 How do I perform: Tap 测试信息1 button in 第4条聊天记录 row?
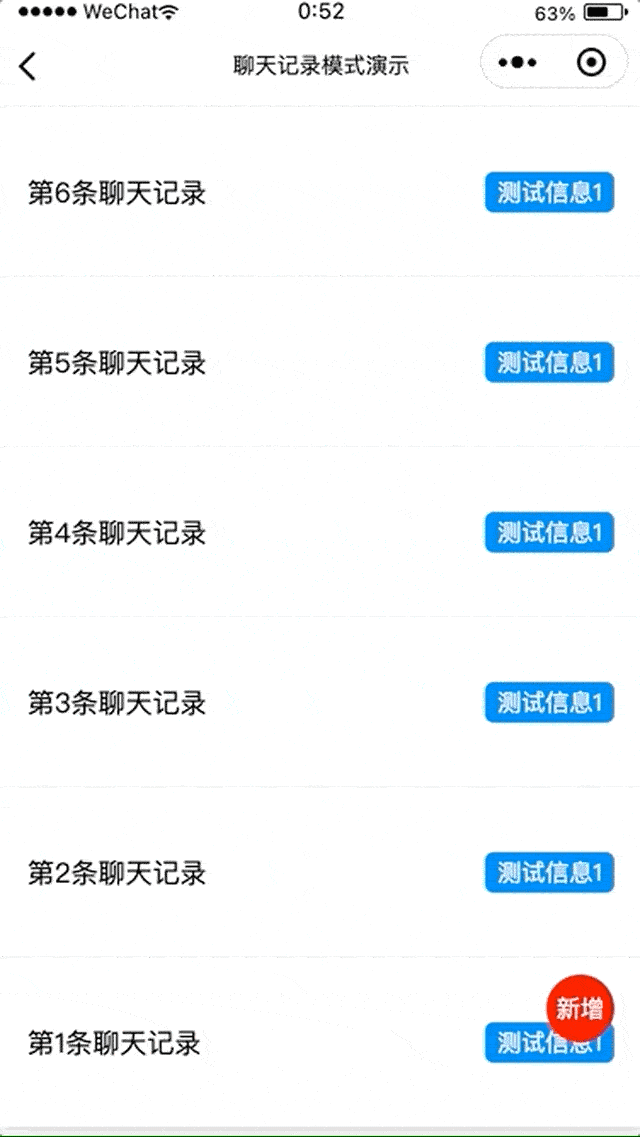click(549, 532)
